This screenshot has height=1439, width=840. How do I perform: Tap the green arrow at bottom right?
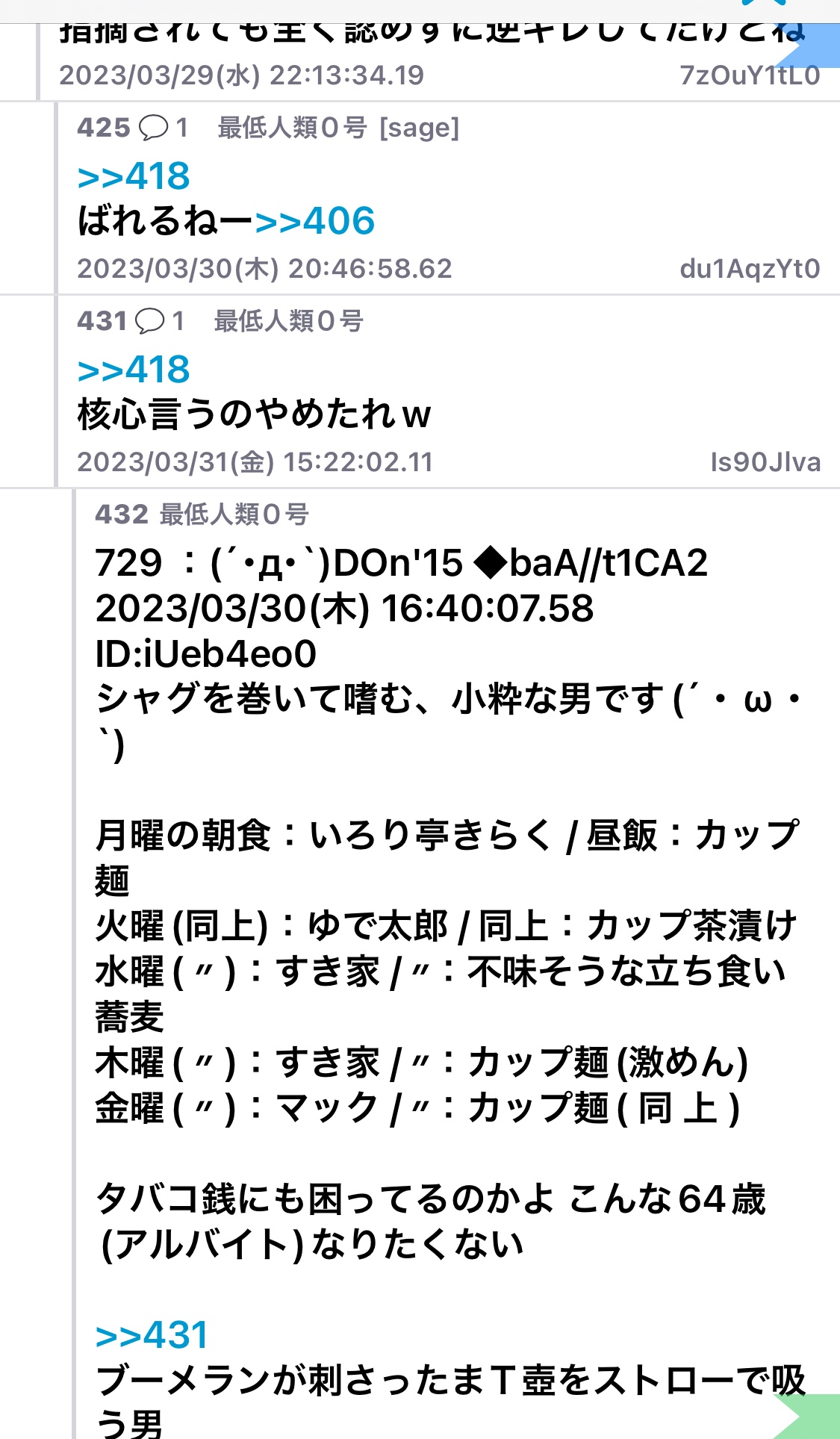[811, 1416]
